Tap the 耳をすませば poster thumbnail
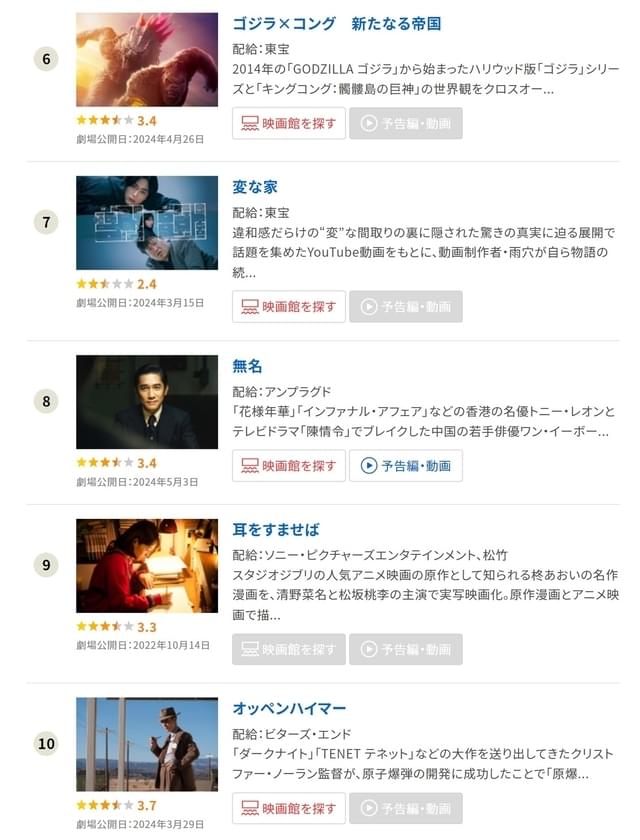Image resolution: width=640 pixels, height=840 pixels. tap(147, 565)
